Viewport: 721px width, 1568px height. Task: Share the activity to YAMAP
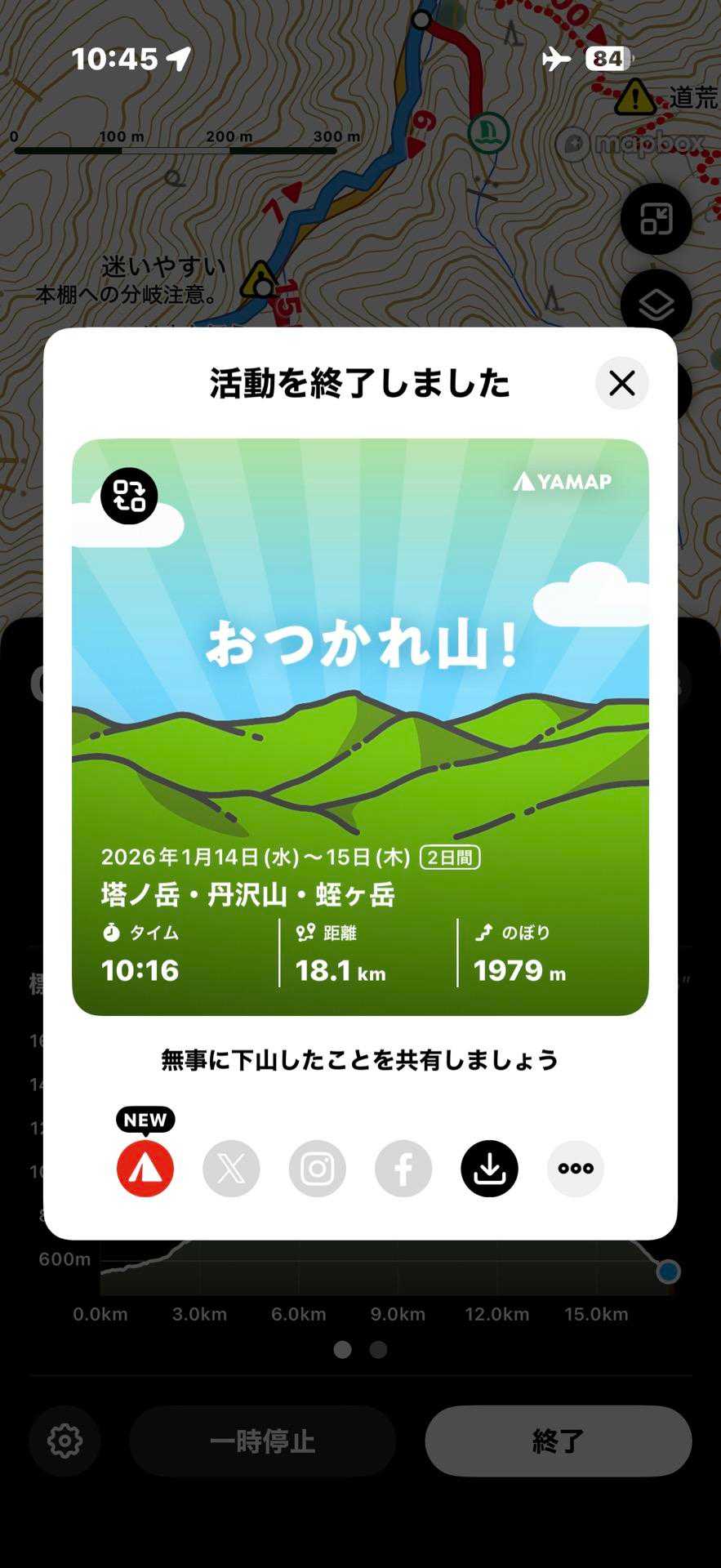[145, 1169]
